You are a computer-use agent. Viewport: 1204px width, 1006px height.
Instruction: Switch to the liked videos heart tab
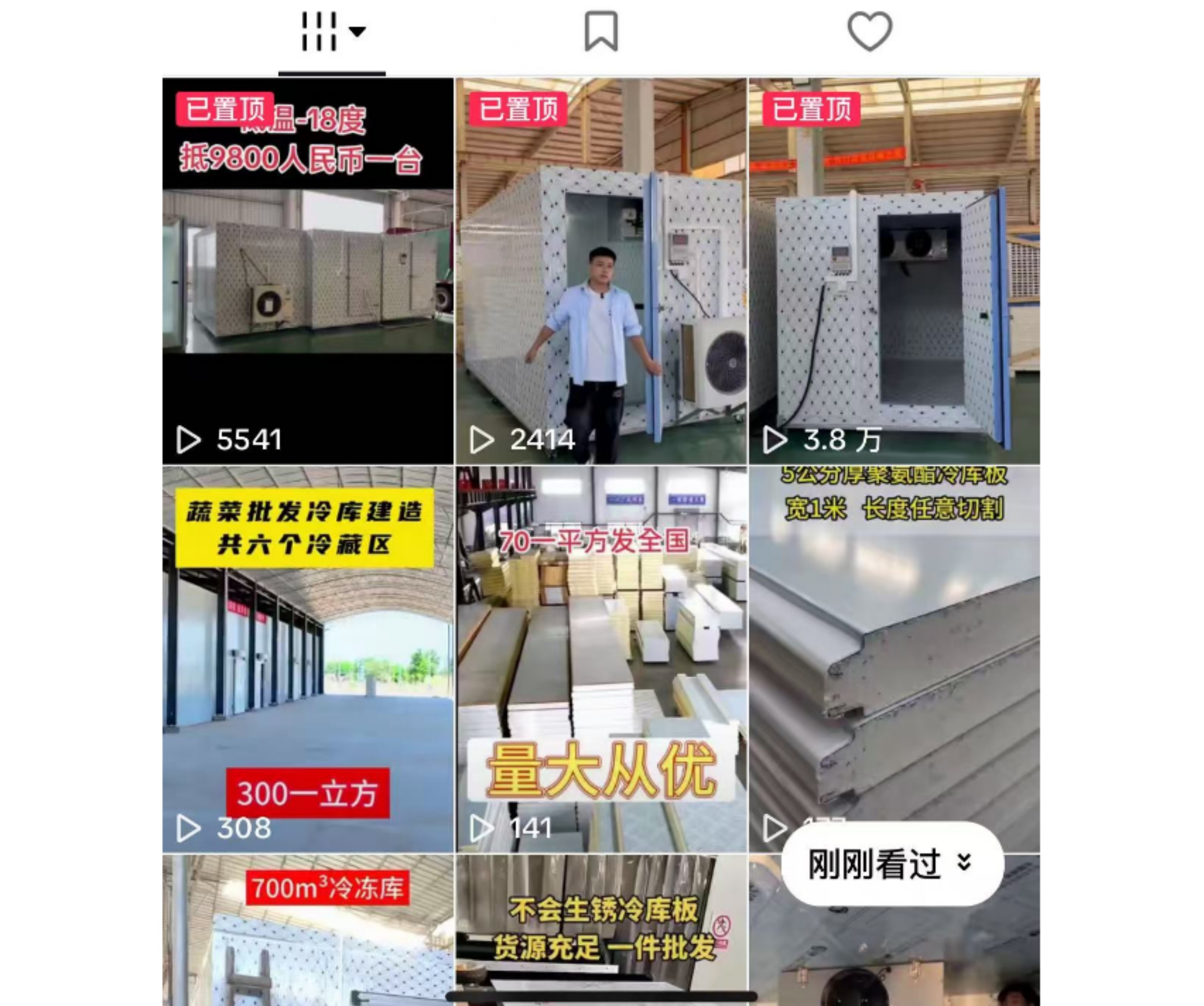coord(869,32)
